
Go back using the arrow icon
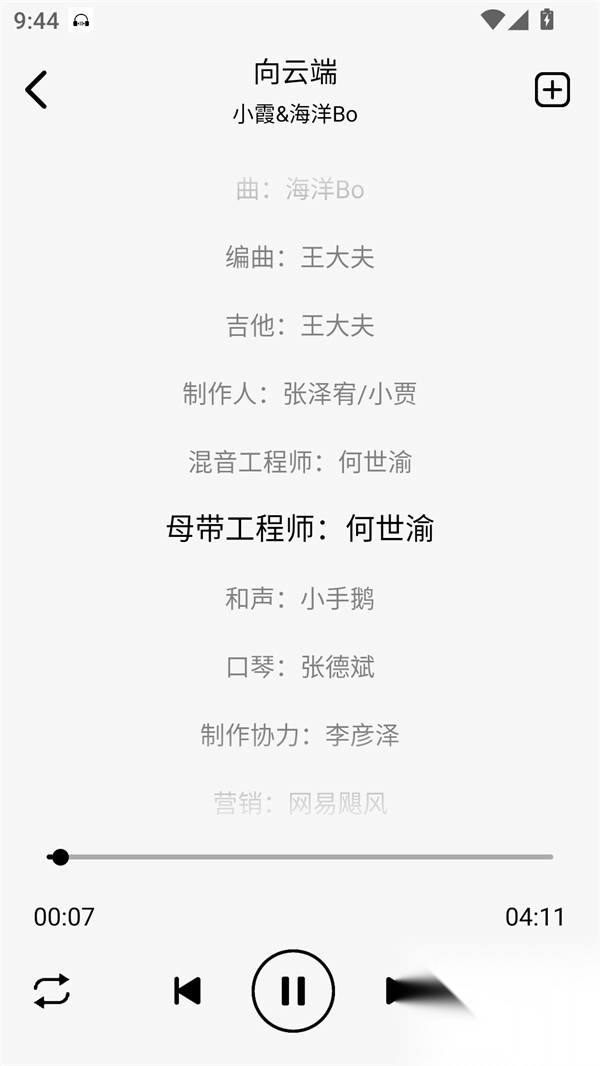[x=36, y=90]
